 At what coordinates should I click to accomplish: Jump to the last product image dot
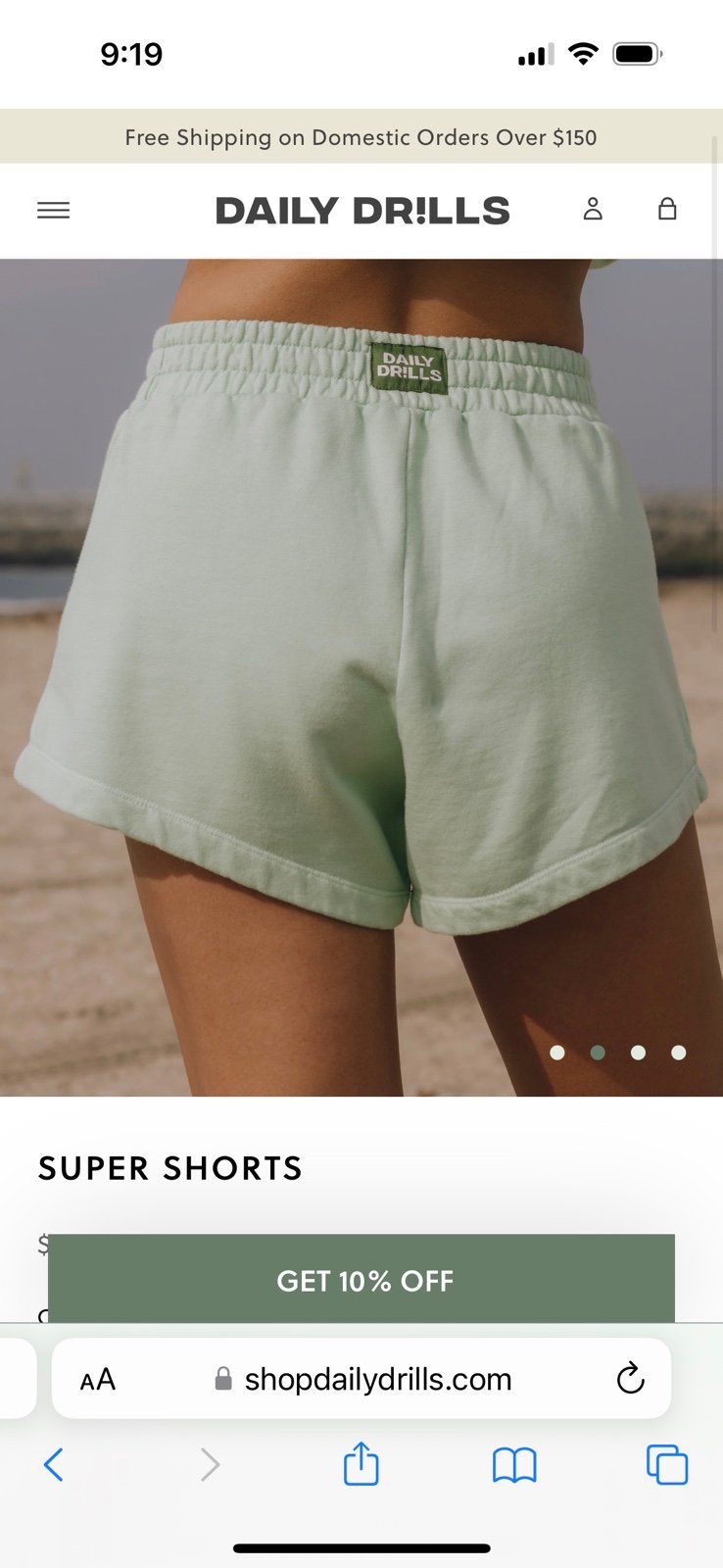click(x=678, y=1053)
